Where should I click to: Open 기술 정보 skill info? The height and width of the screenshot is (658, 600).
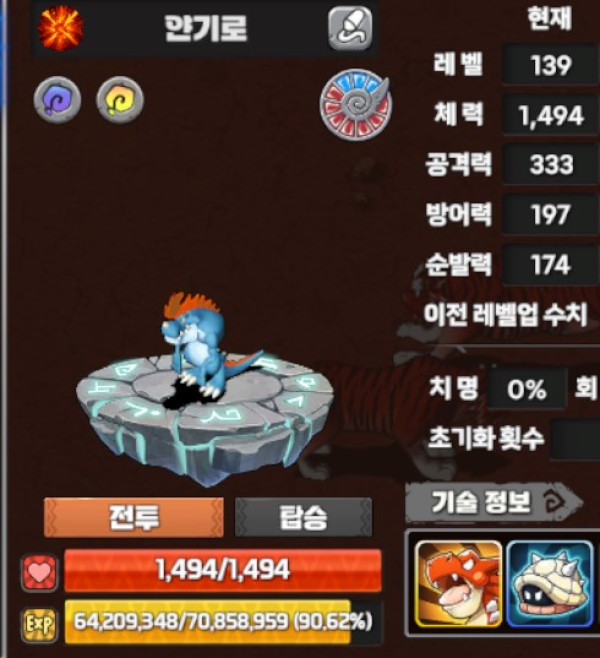pyautogui.click(x=492, y=502)
